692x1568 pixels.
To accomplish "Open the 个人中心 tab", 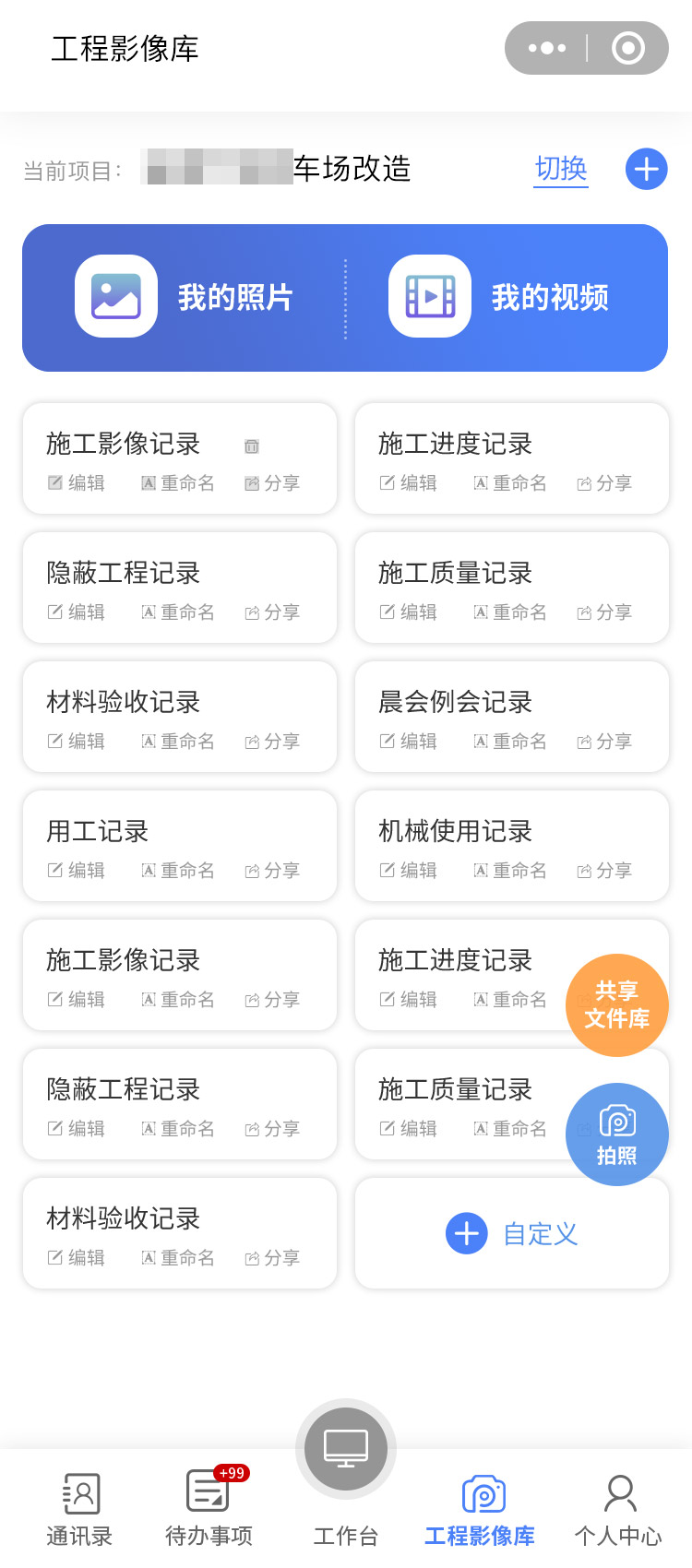I will coord(618,1510).
